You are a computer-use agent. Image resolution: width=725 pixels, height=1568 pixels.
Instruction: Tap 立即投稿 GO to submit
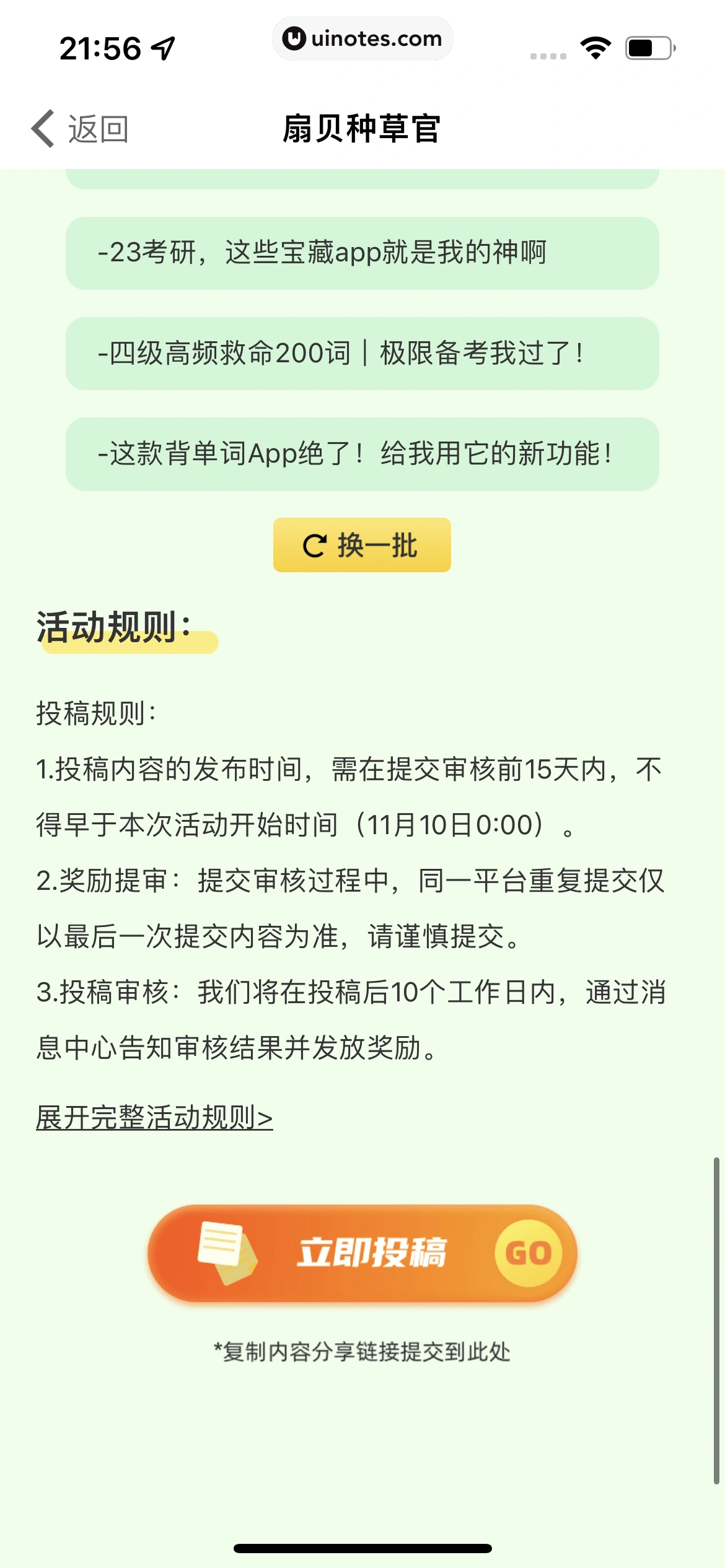click(362, 1253)
